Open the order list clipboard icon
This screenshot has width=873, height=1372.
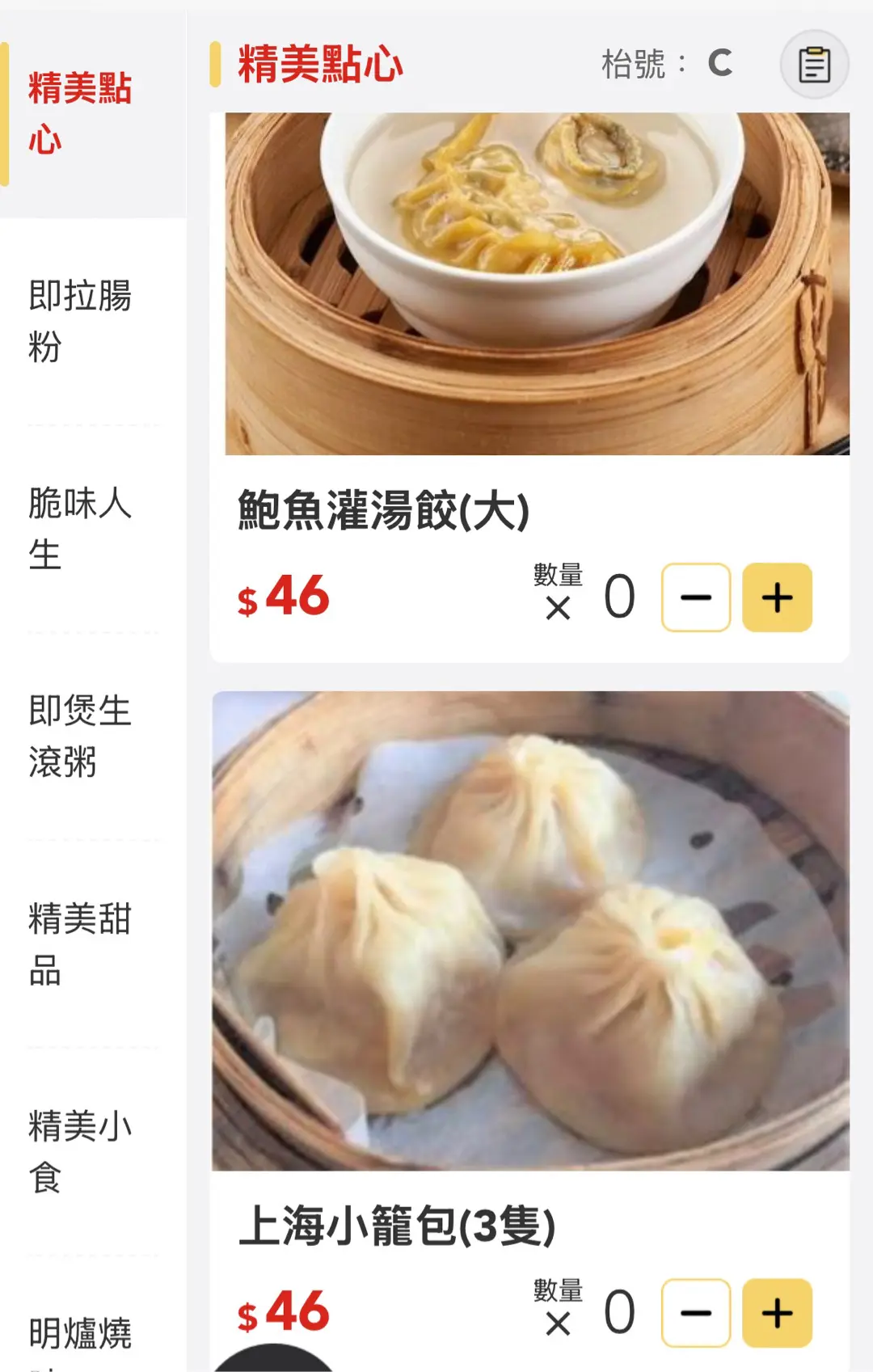click(x=814, y=65)
